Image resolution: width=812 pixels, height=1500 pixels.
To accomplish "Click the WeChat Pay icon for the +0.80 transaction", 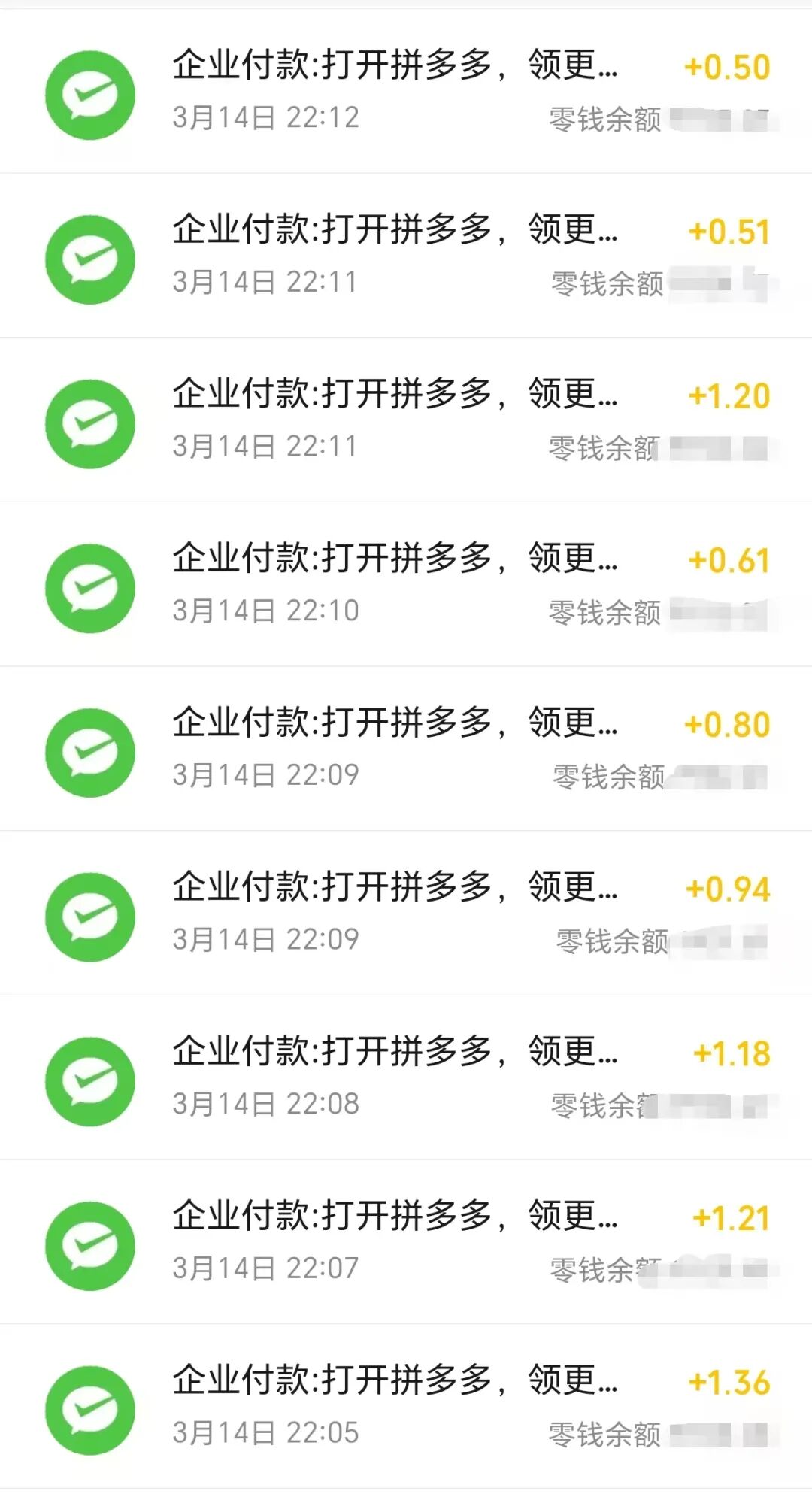I will [90, 752].
